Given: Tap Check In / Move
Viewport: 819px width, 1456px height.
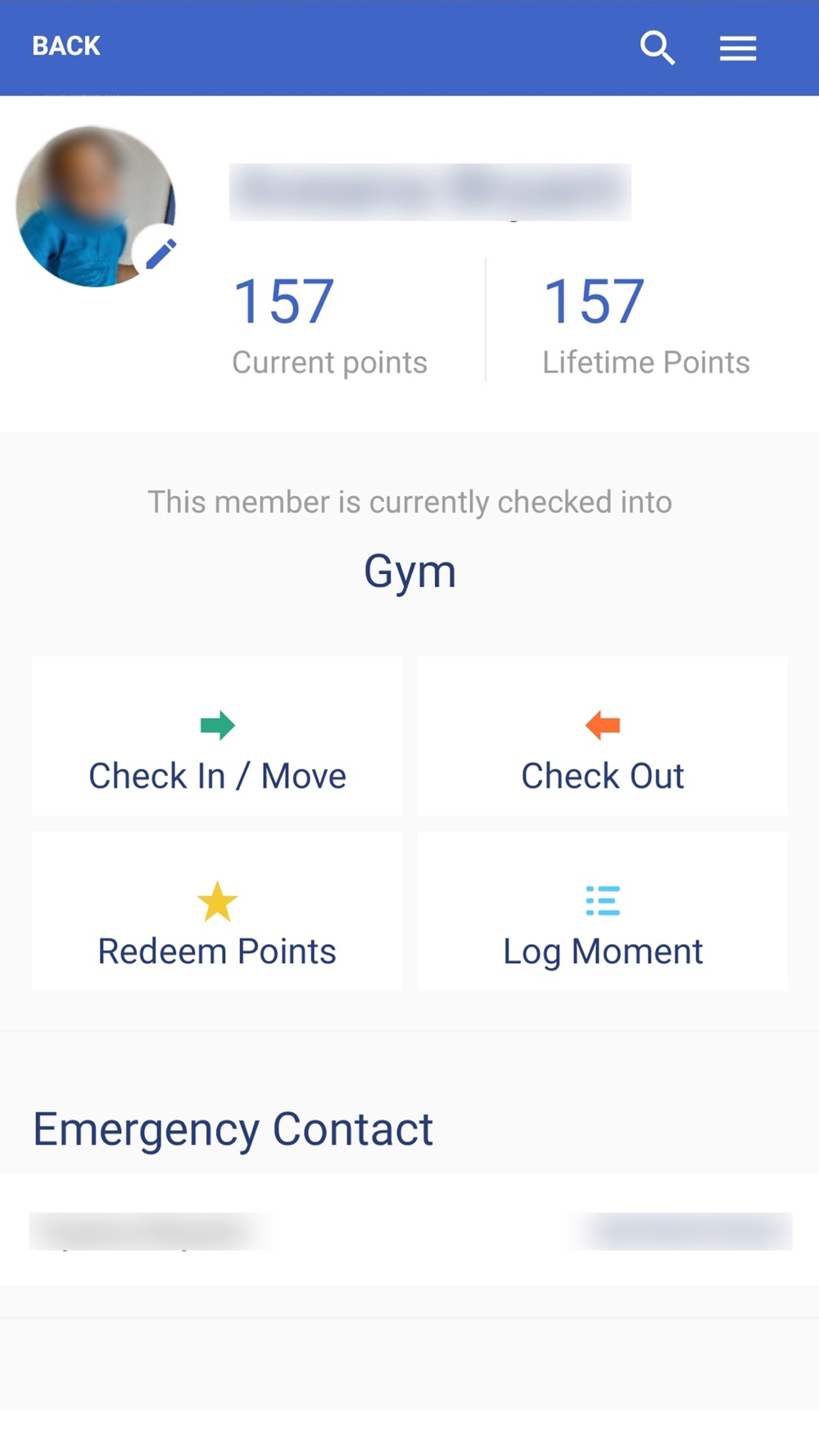Looking at the screenshot, I should pyautogui.click(x=217, y=735).
